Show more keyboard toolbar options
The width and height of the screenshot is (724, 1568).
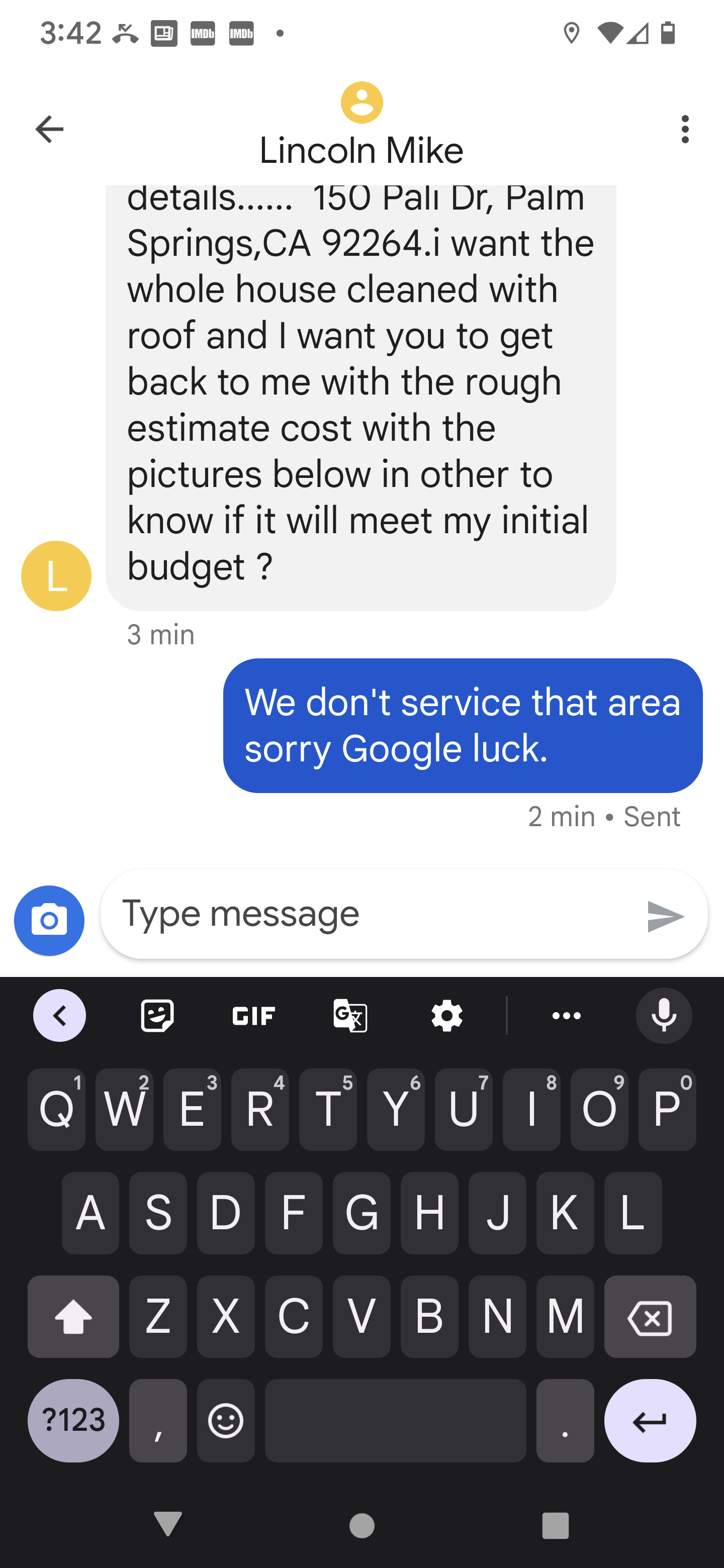566,1015
